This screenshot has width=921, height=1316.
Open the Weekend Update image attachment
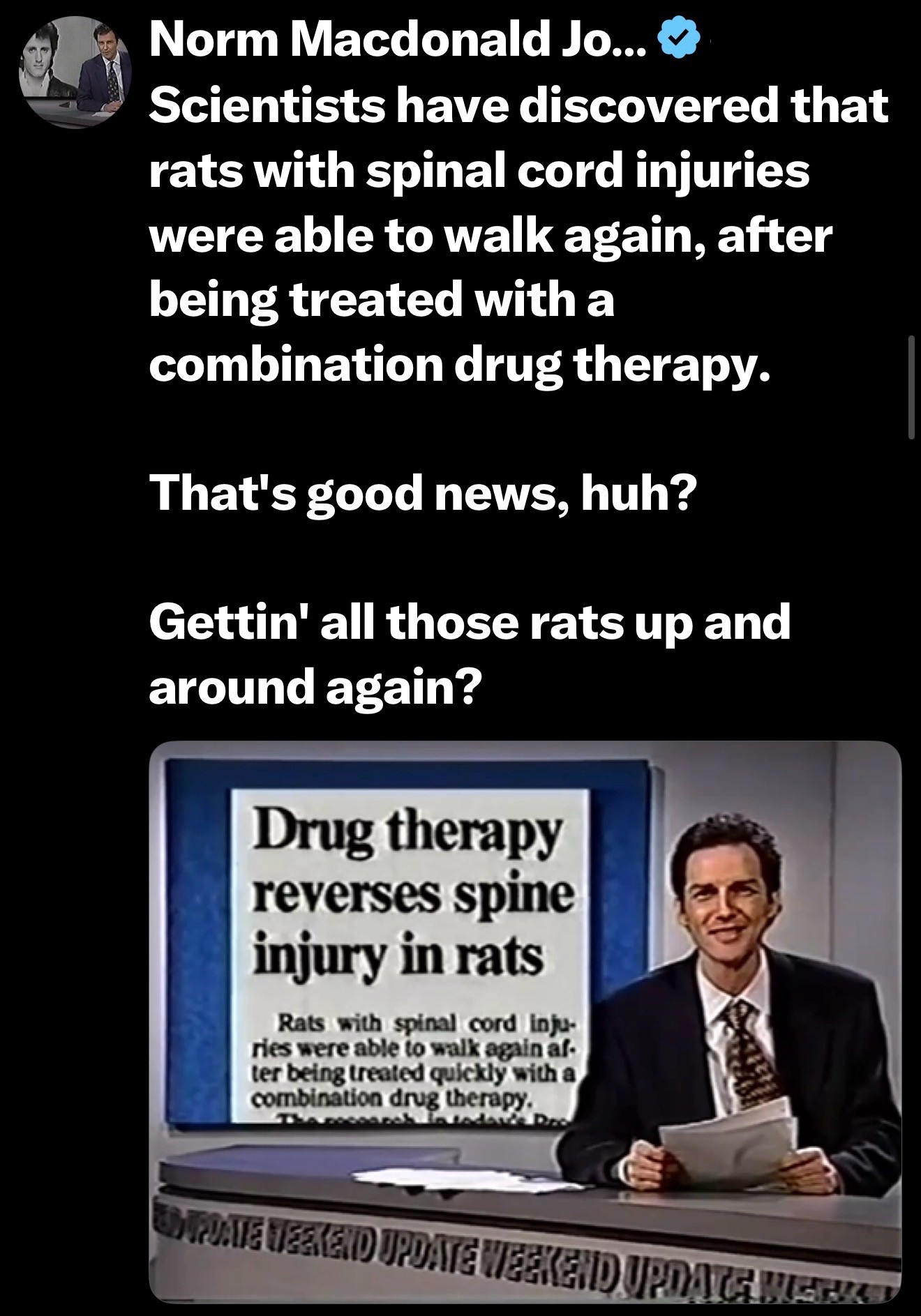pyautogui.click(x=525, y=1022)
